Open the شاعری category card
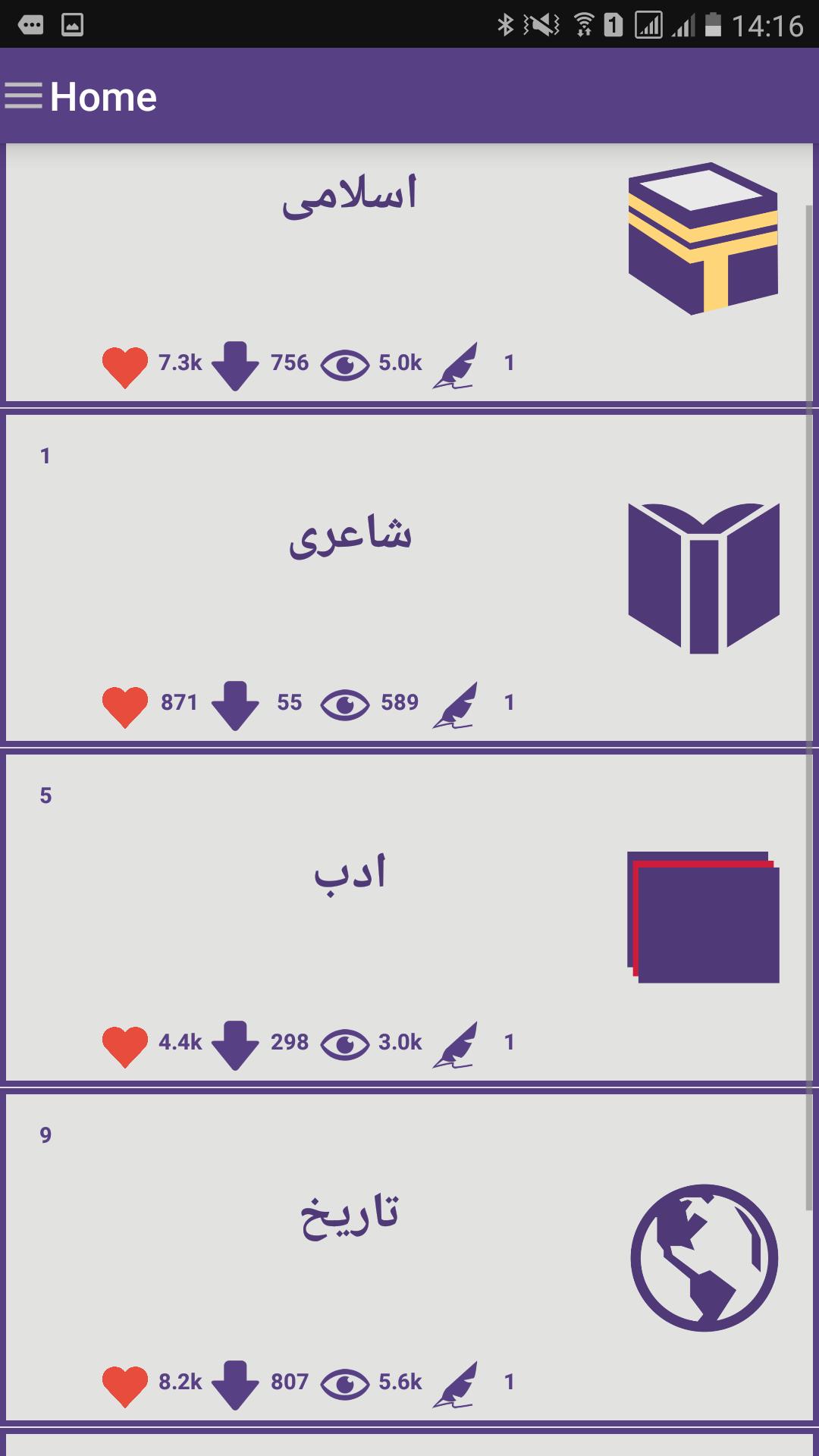Viewport: 819px width, 1456px height. [349, 535]
